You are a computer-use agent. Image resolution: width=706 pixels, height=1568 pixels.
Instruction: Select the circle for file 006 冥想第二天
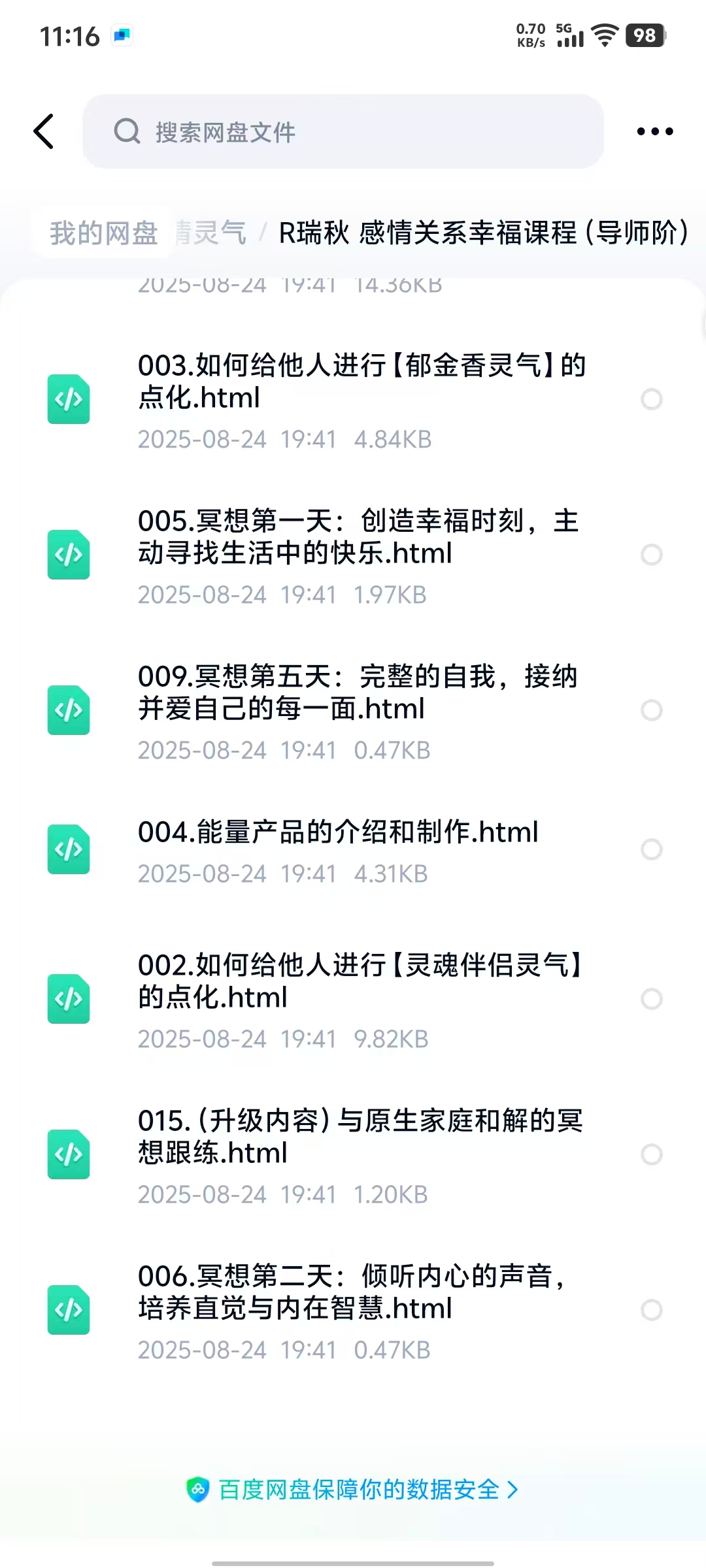click(x=651, y=1310)
